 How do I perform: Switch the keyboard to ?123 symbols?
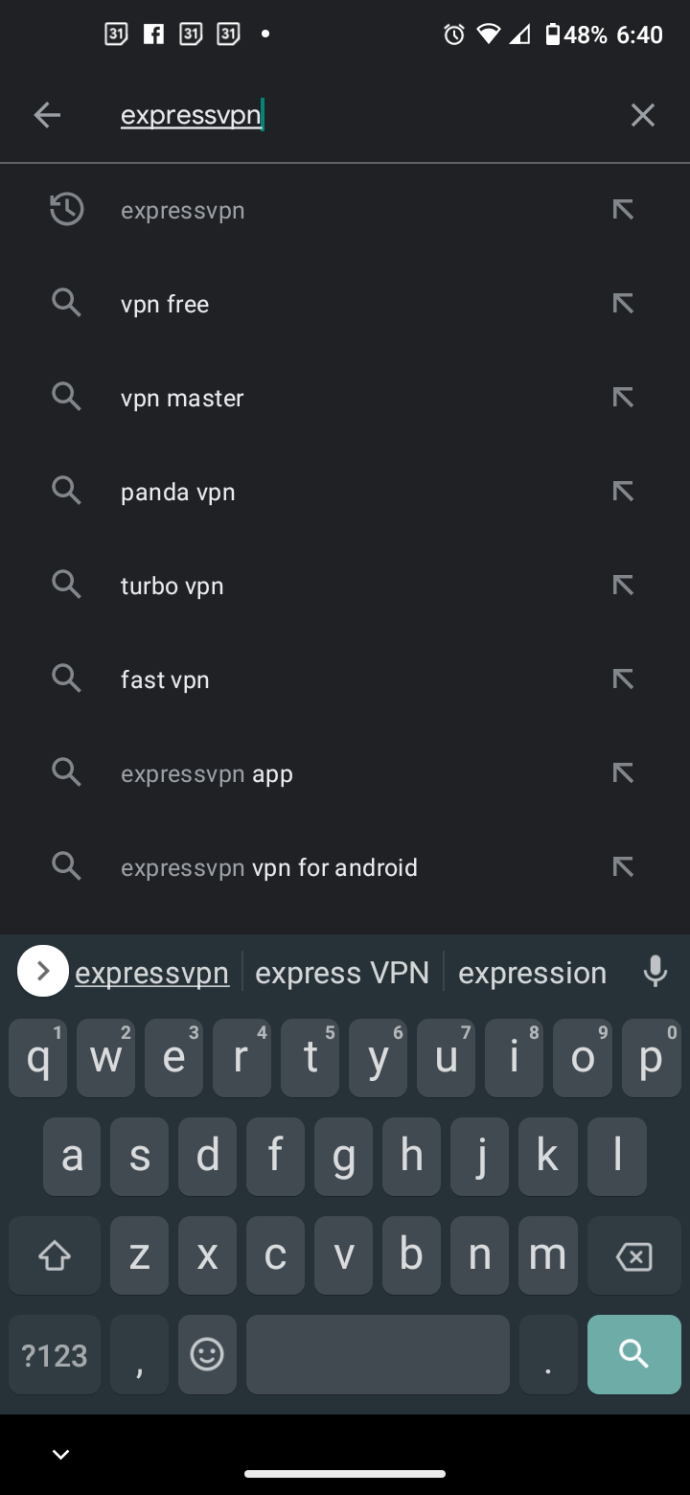[x=55, y=1354]
